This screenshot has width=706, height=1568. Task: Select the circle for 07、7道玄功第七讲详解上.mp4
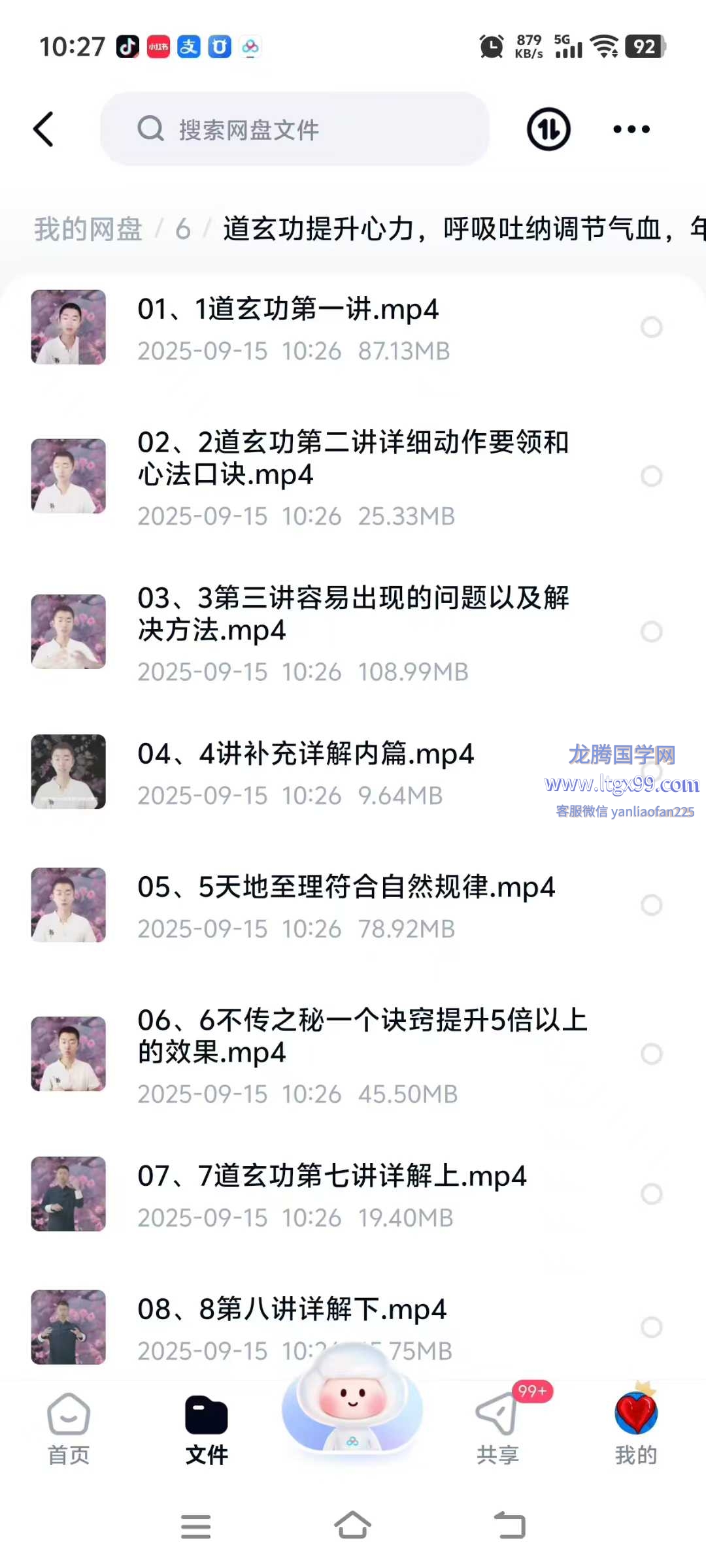coord(651,1194)
